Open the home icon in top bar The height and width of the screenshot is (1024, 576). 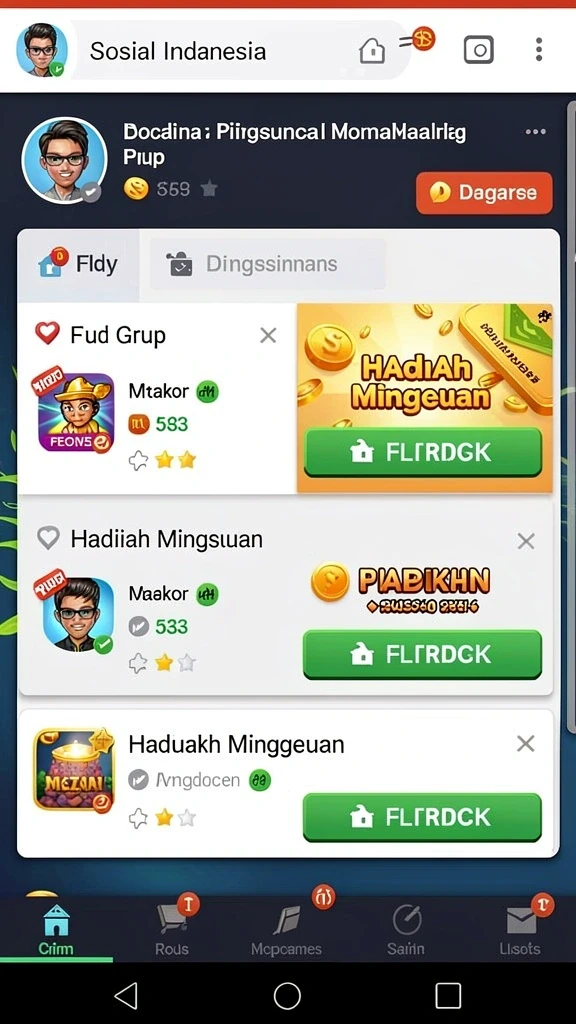click(x=372, y=50)
